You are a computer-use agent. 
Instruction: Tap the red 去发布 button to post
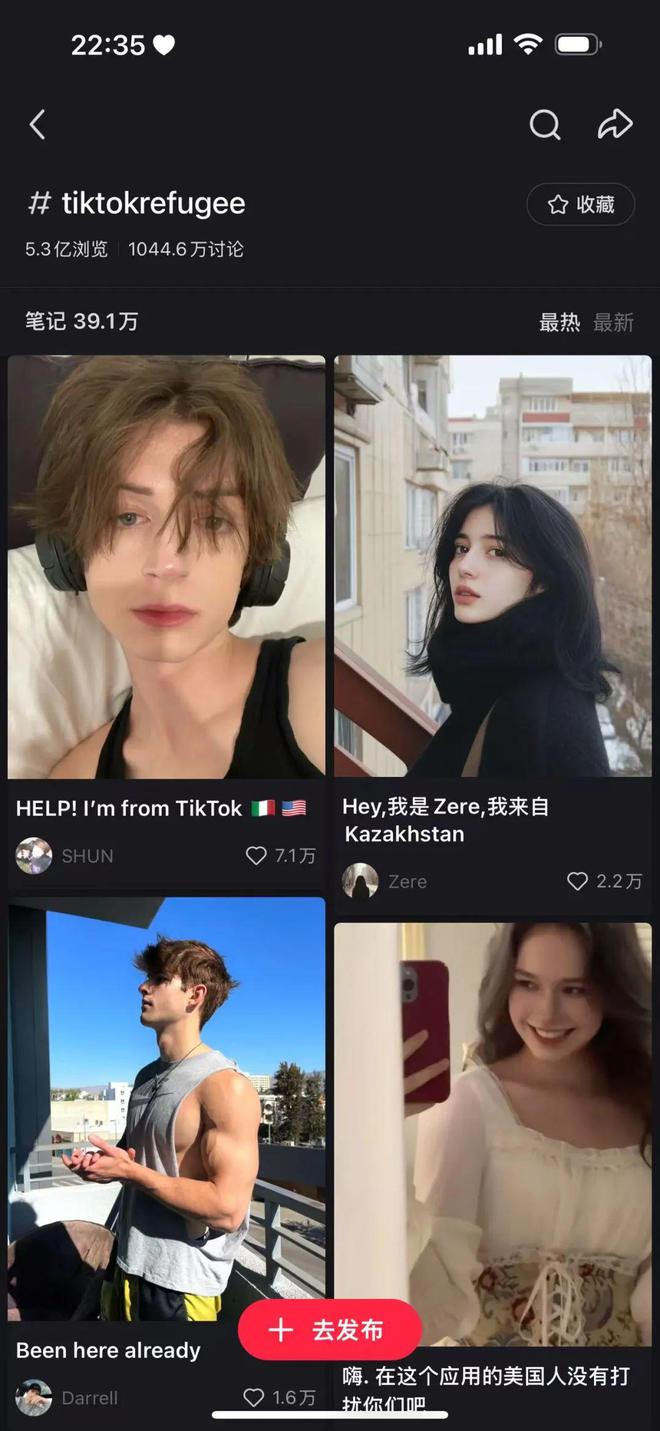[329, 1330]
